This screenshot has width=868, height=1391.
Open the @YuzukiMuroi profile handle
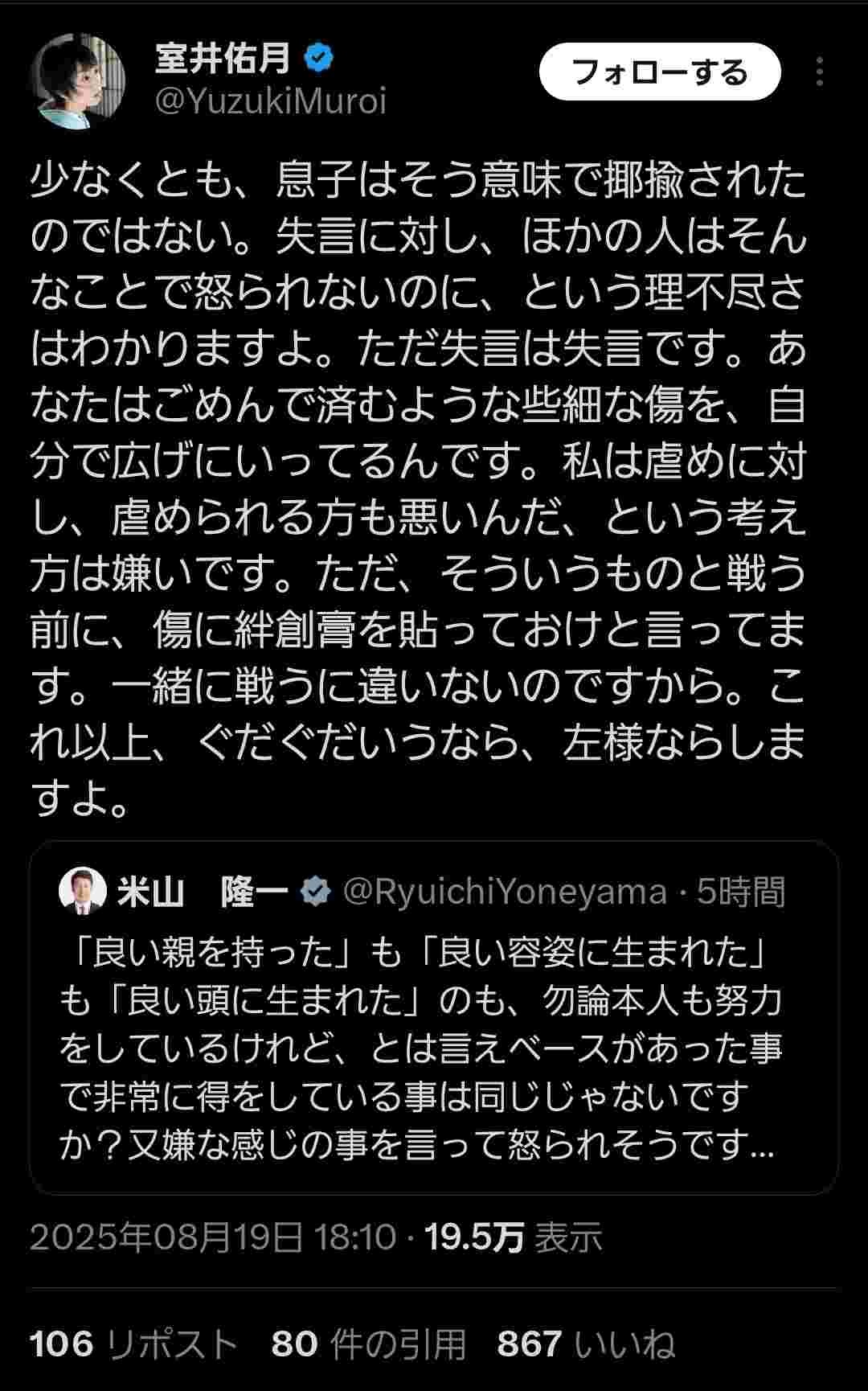click(271, 101)
